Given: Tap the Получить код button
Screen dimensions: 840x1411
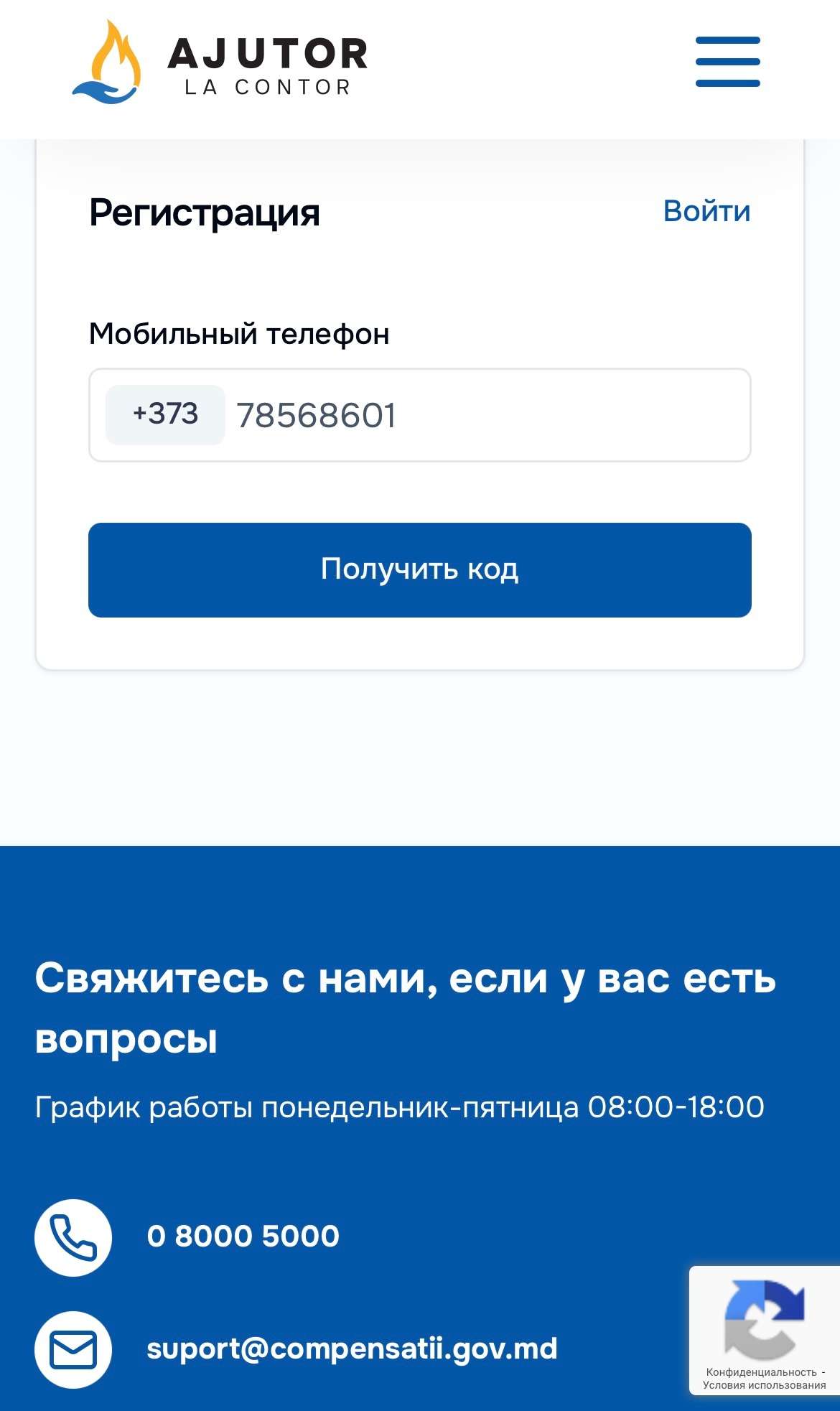Looking at the screenshot, I should [x=420, y=569].
